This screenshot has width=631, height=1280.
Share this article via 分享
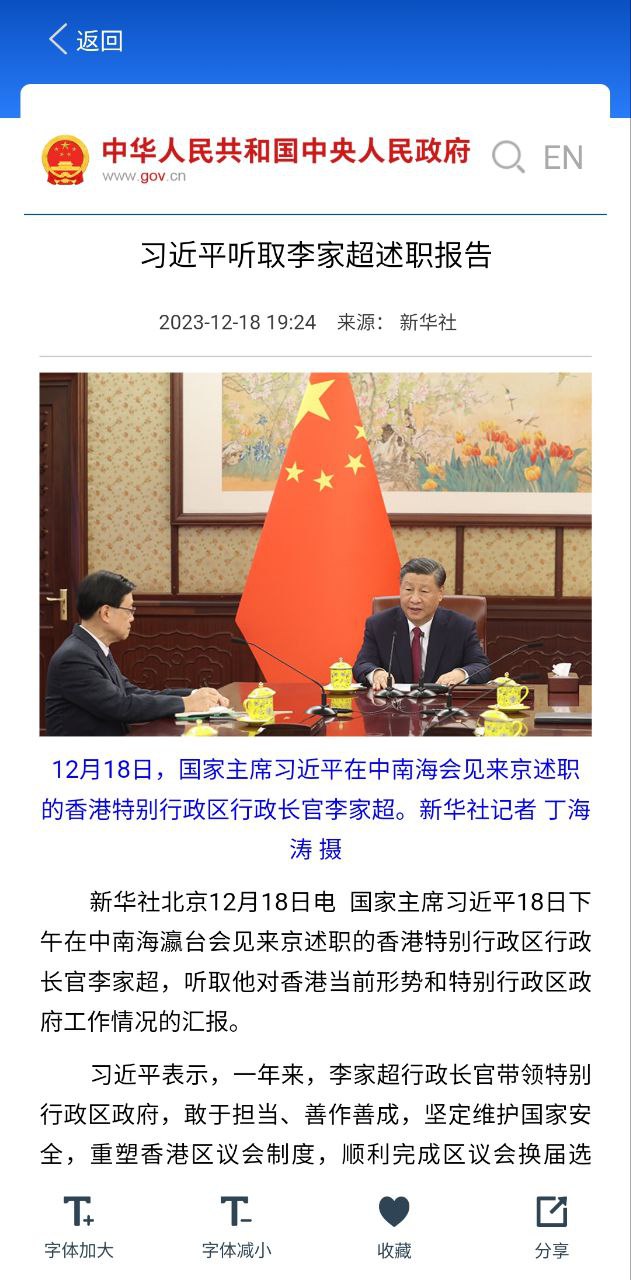(551, 1226)
